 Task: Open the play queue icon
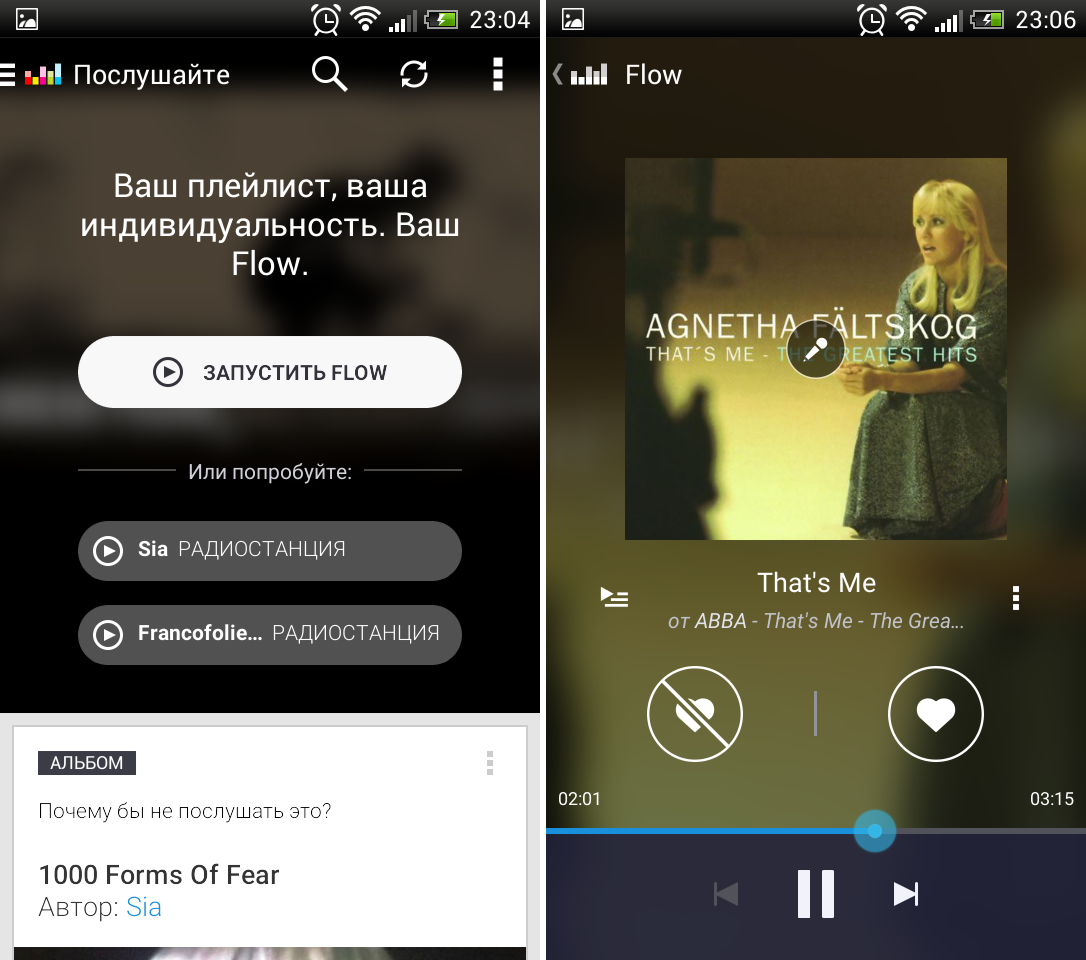point(614,598)
